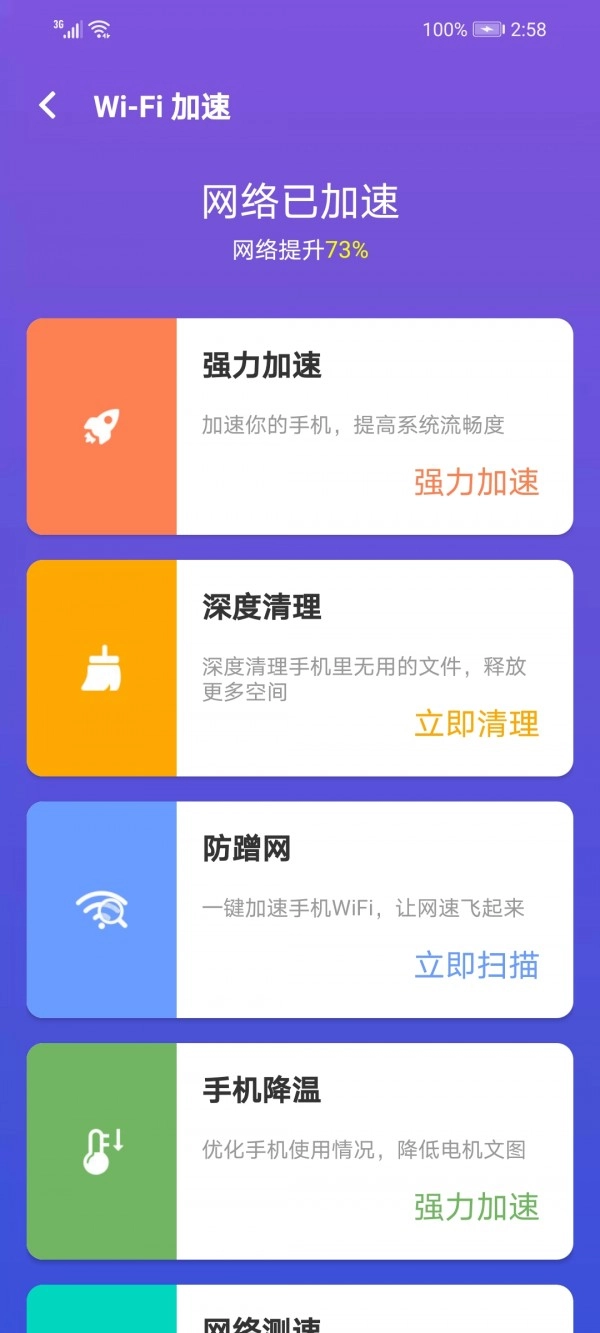Tap the green 强力加速 button under 手机降温
The width and height of the screenshot is (600, 1333).
[x=476, y=1207]
